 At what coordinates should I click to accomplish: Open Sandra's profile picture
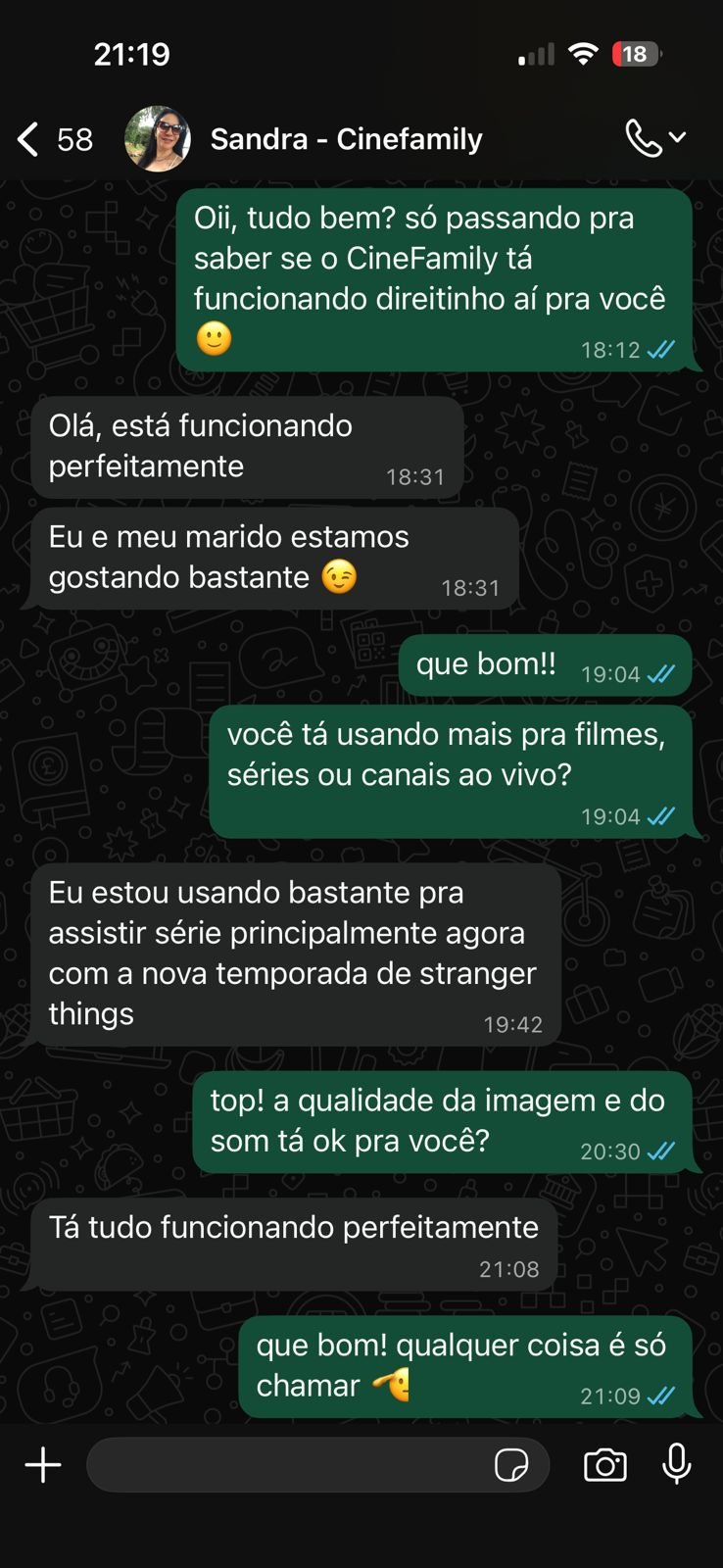[158, 139]
